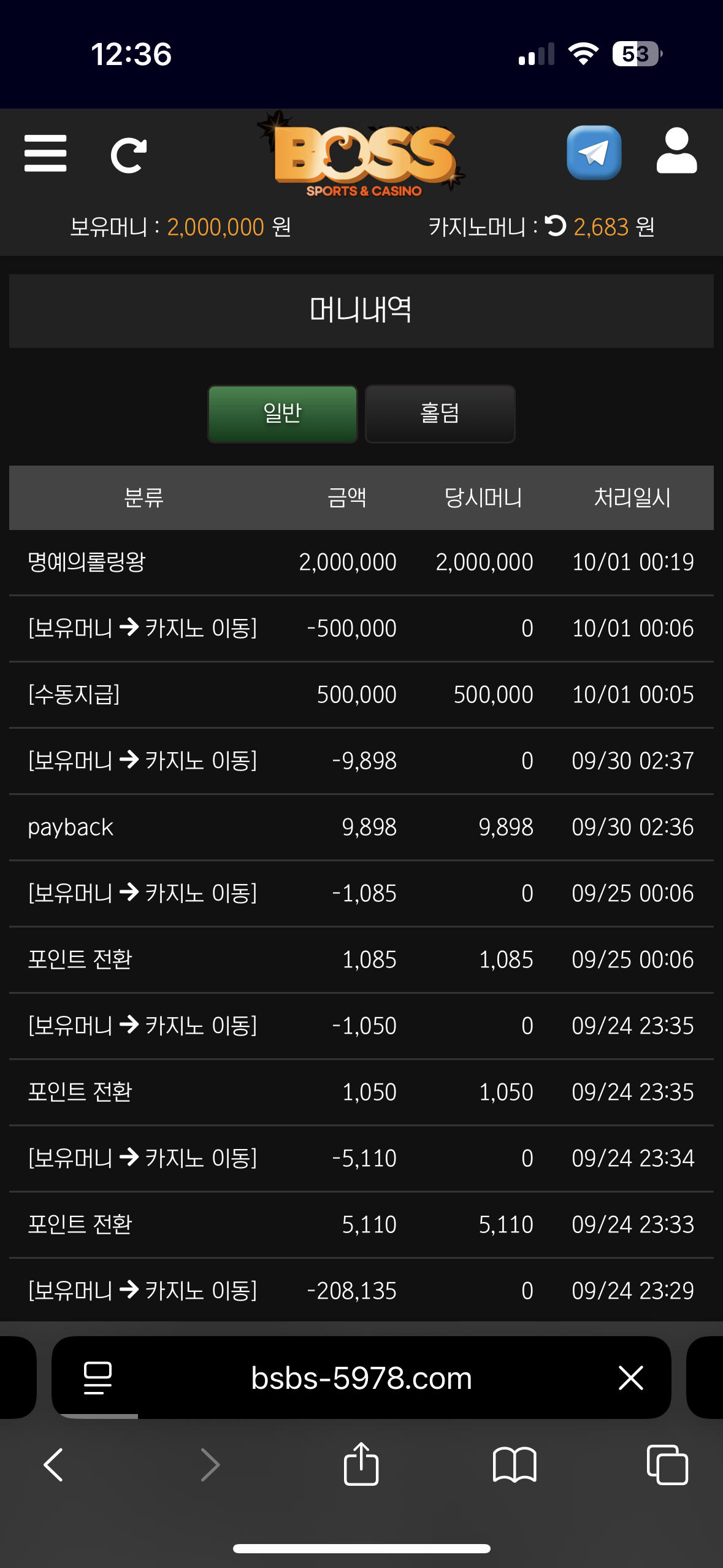Switch to the 홀덤 tab

coord(440,413)
